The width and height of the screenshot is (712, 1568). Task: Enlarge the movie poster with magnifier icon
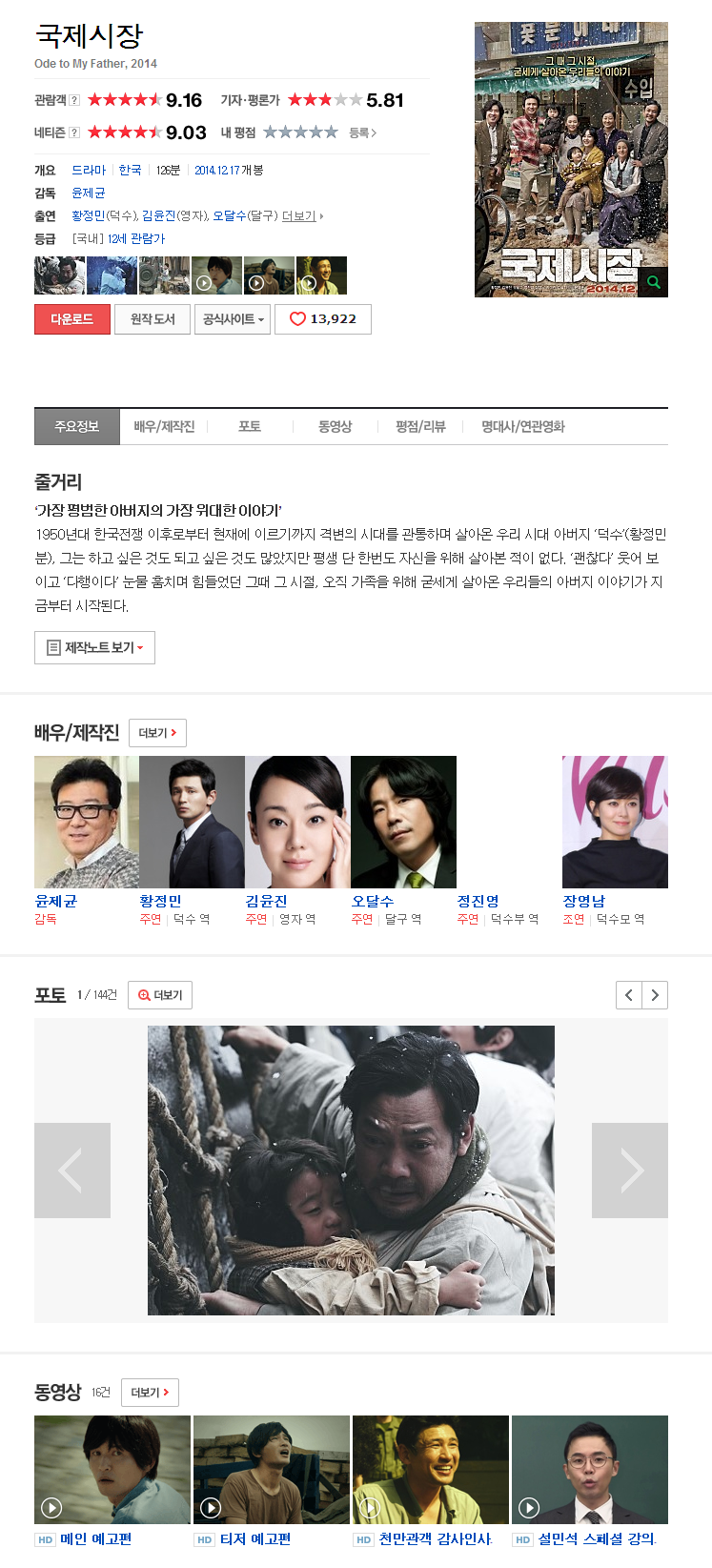pyautogui.click(x=653, y=282)
